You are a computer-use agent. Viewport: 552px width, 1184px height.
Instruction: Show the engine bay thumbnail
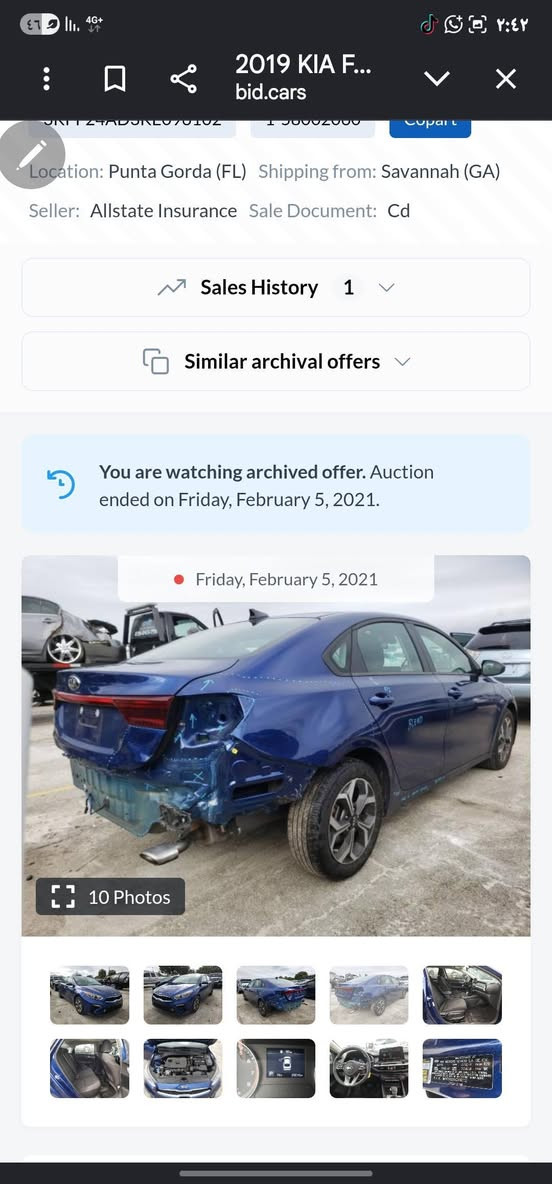point(183,1068)
